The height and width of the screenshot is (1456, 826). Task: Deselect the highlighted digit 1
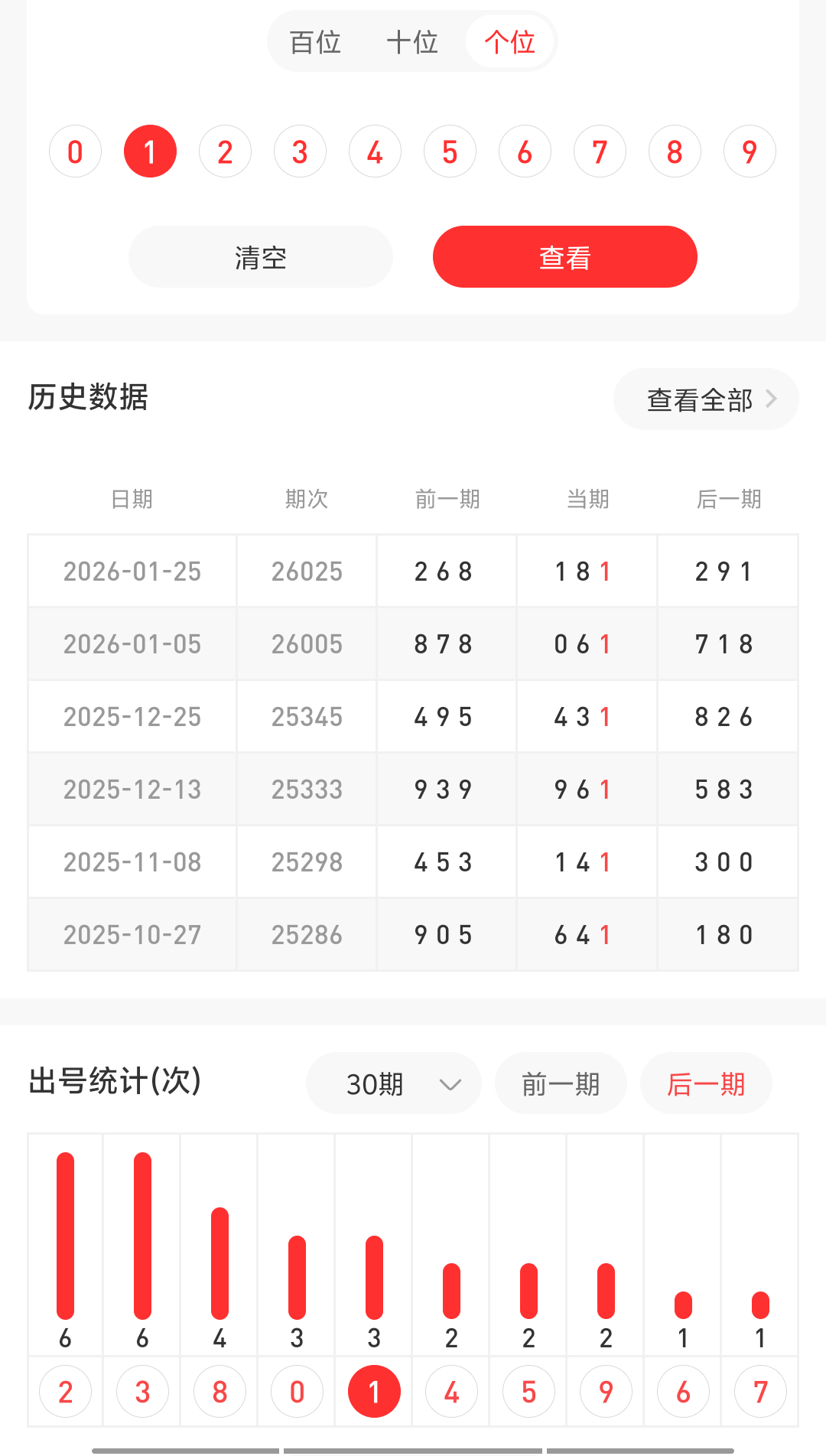(x=150, y=151)
